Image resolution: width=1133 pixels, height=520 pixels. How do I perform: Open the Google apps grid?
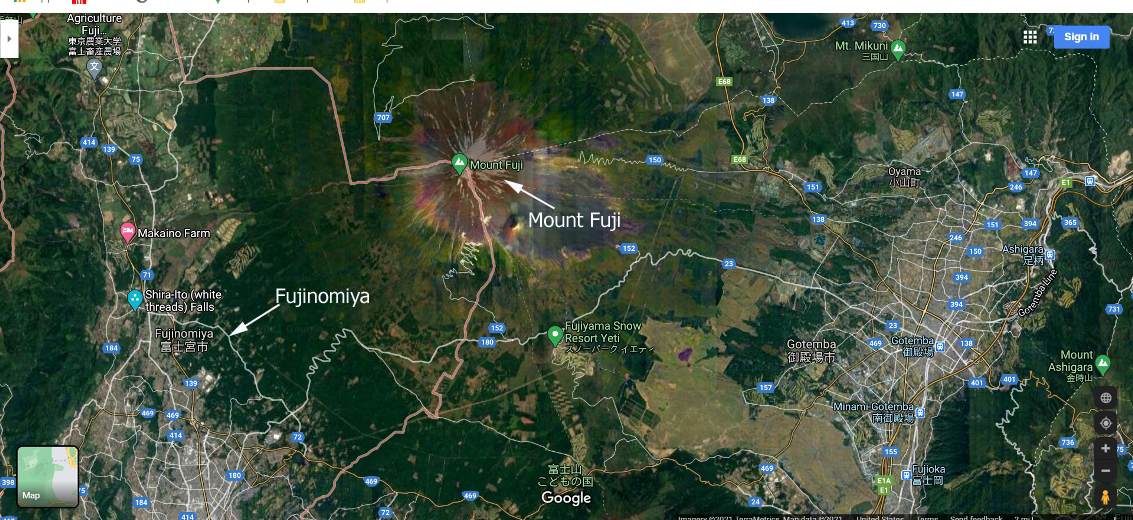(x=1030, y=37)
